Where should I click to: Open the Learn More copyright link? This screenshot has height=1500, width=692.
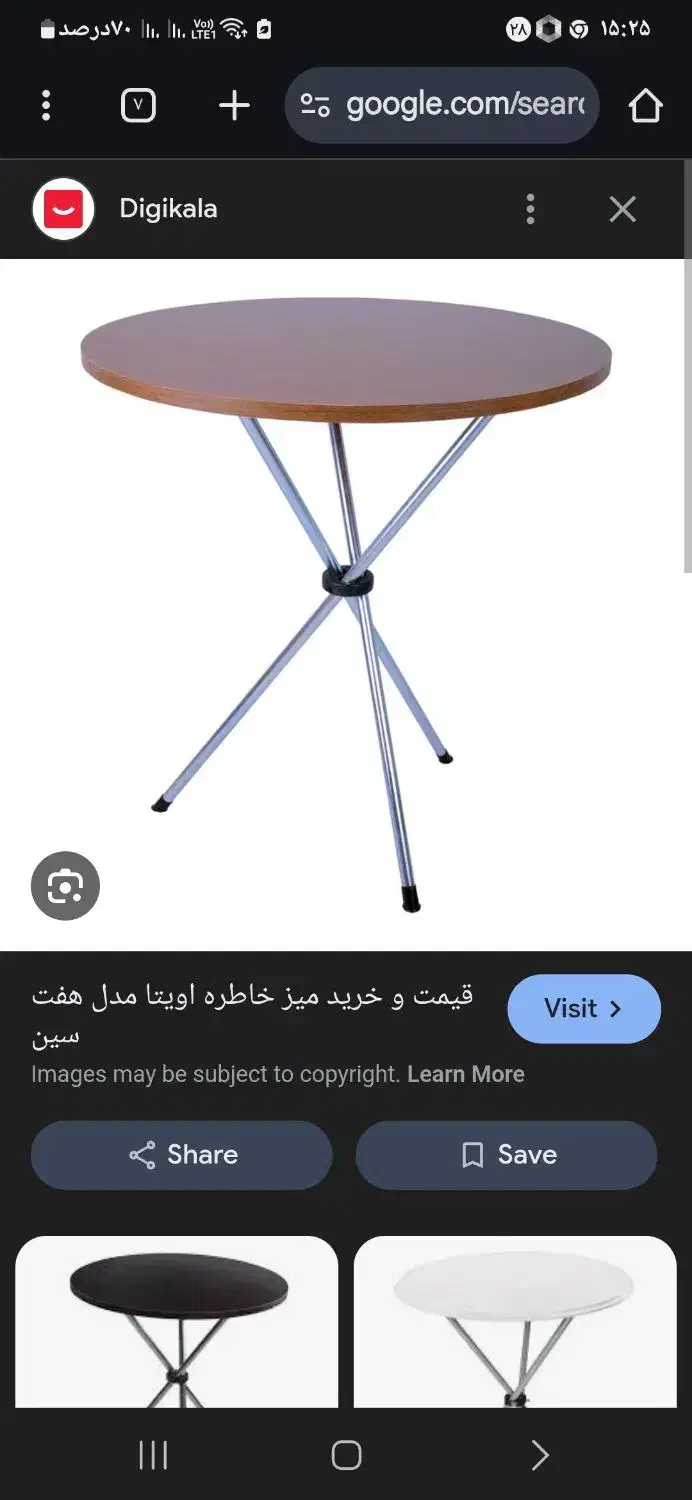tap(466, 1074)
